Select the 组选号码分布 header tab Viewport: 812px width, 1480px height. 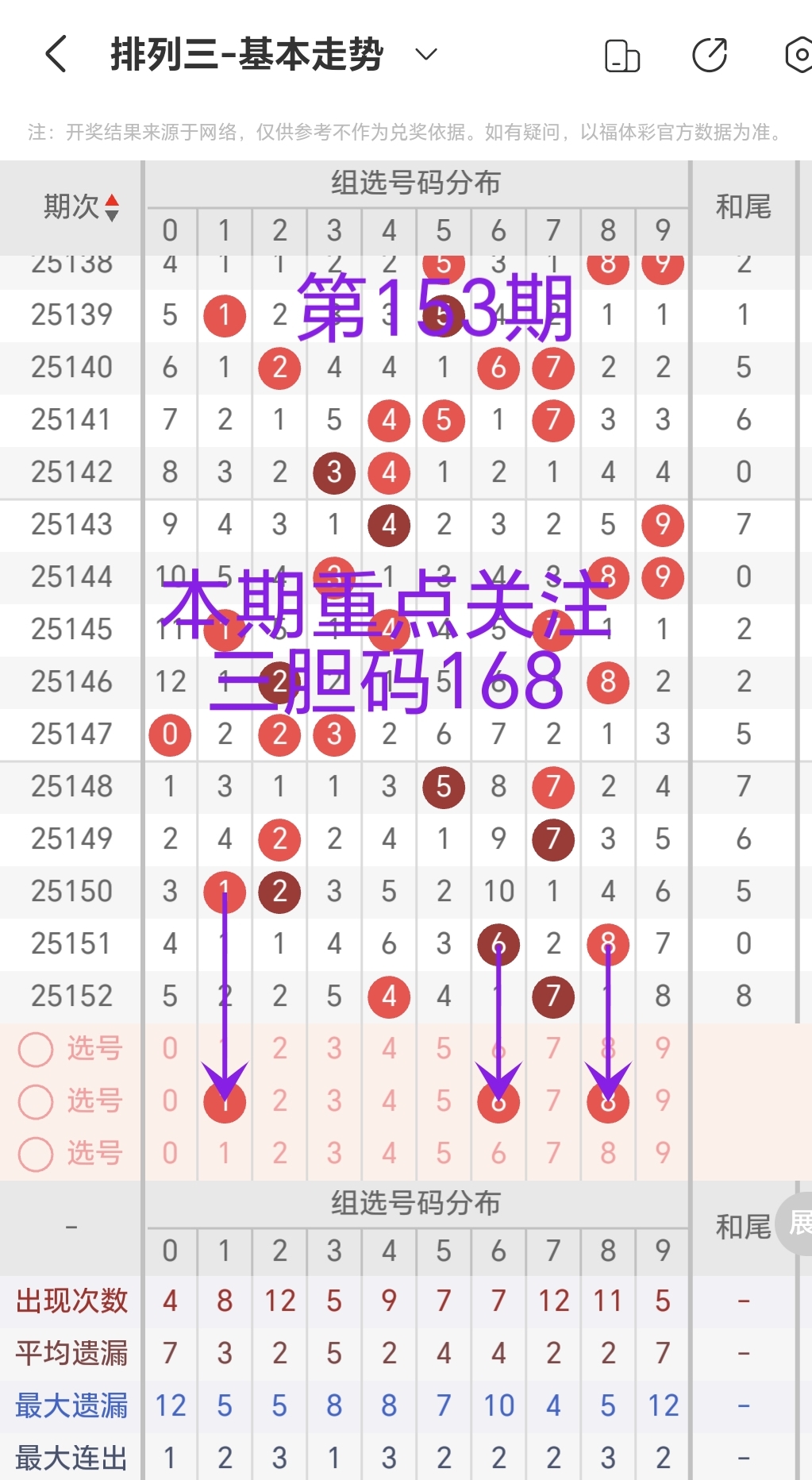pyautogui.click(x=416, y=183)
